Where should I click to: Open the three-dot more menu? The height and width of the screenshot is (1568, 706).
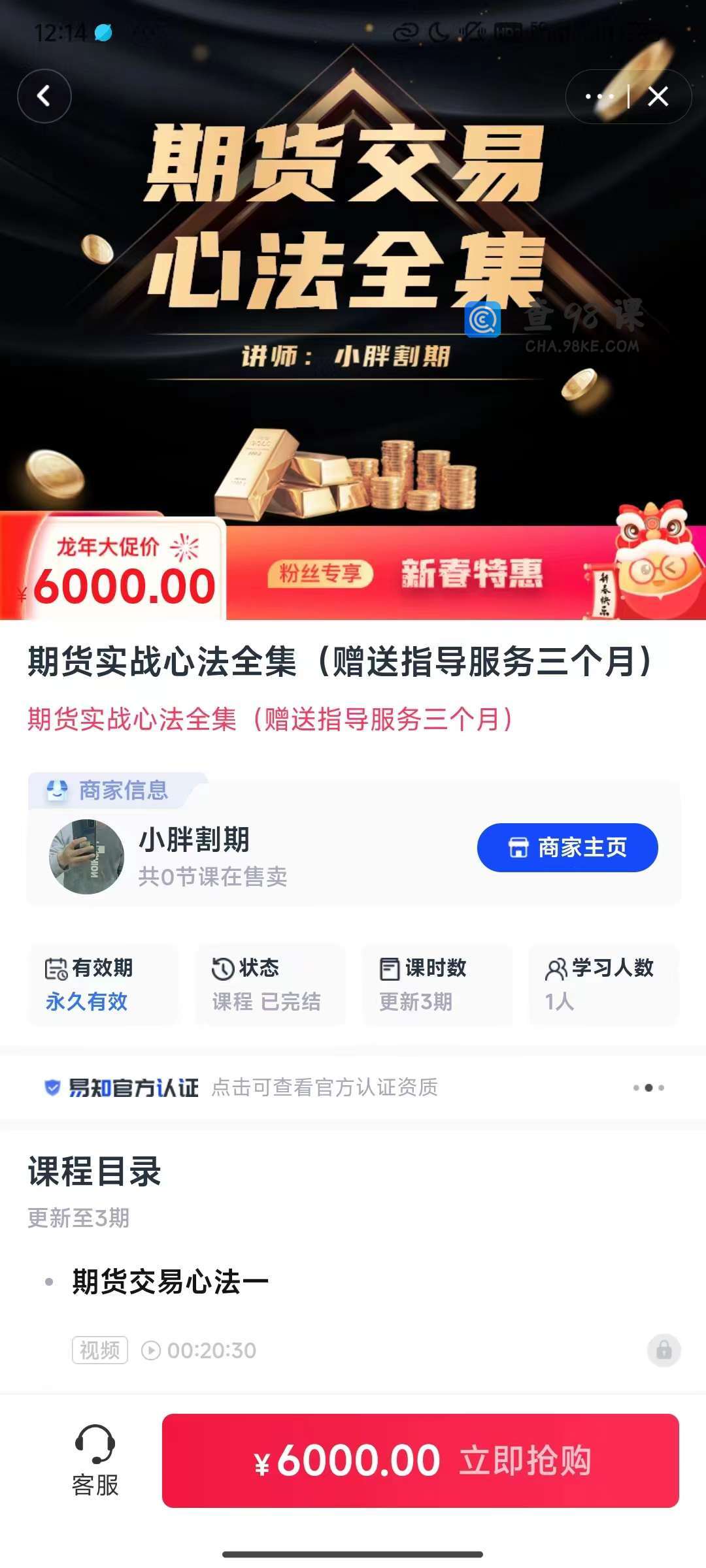pos(599,97)
